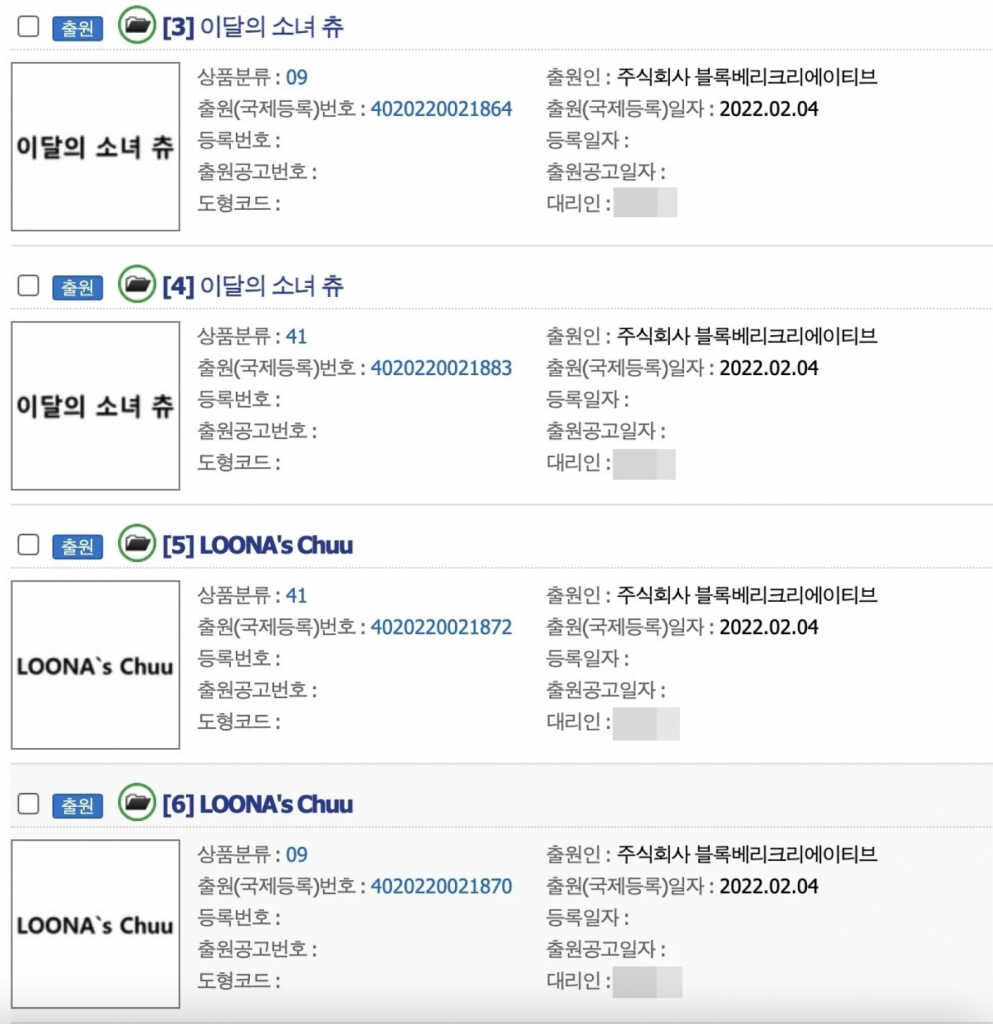Open application number 4020220021872
Image resolution: width=993 pixels, height=1024 pixels.
click(441, 627)
